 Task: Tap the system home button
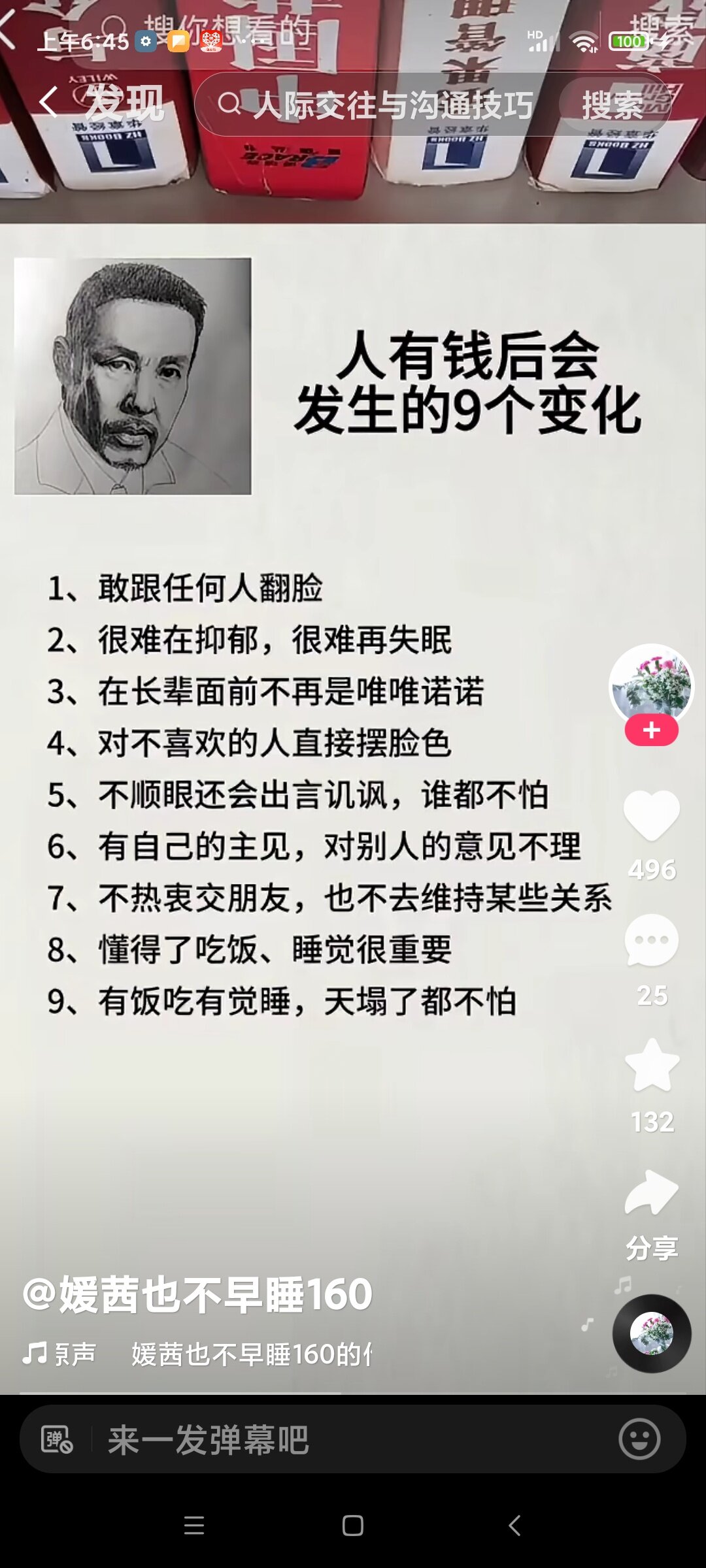click(353, 1526)
